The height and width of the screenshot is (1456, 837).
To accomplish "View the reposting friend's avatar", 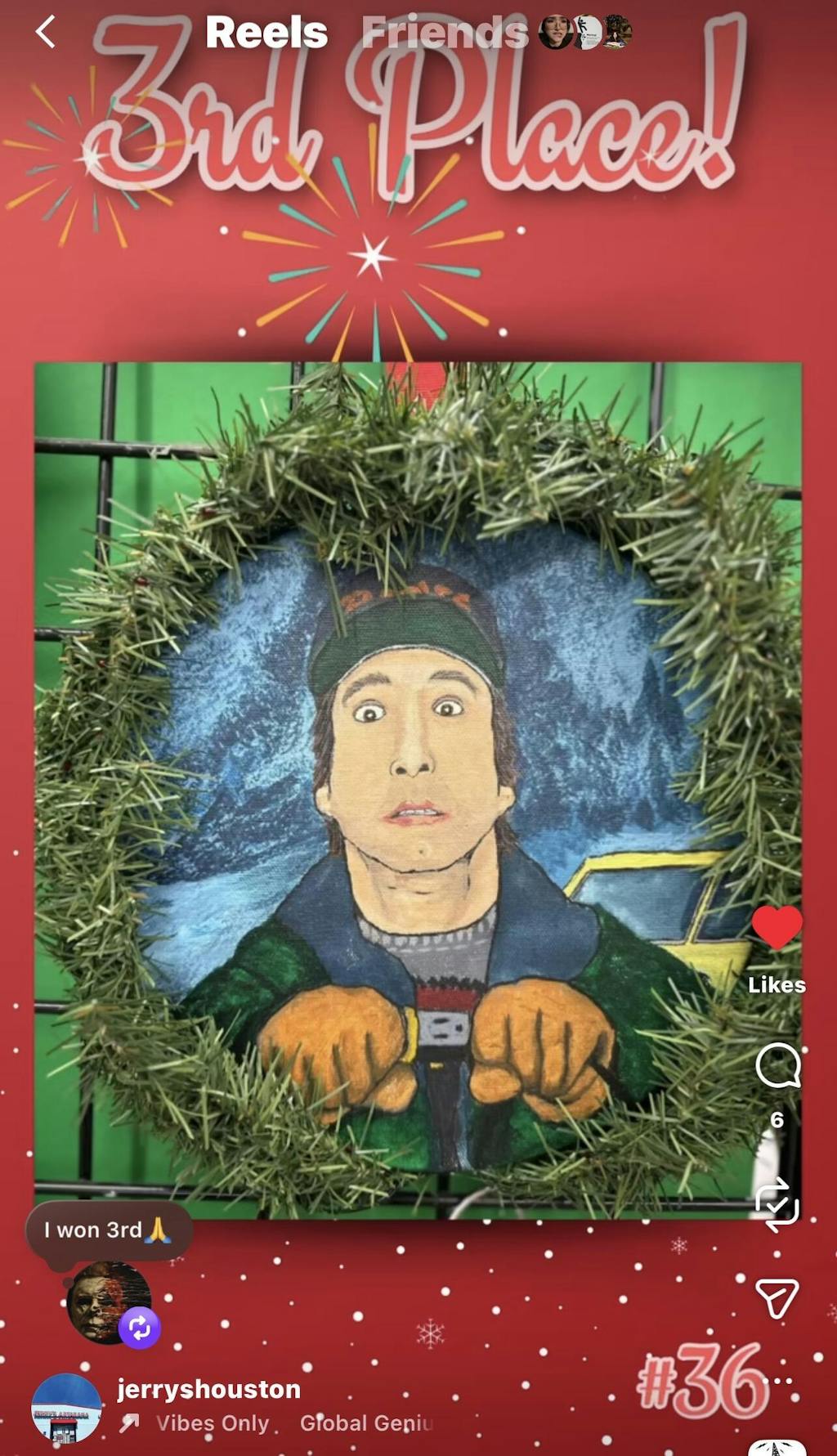I will pyautogui.click(x=108, y=1302).
